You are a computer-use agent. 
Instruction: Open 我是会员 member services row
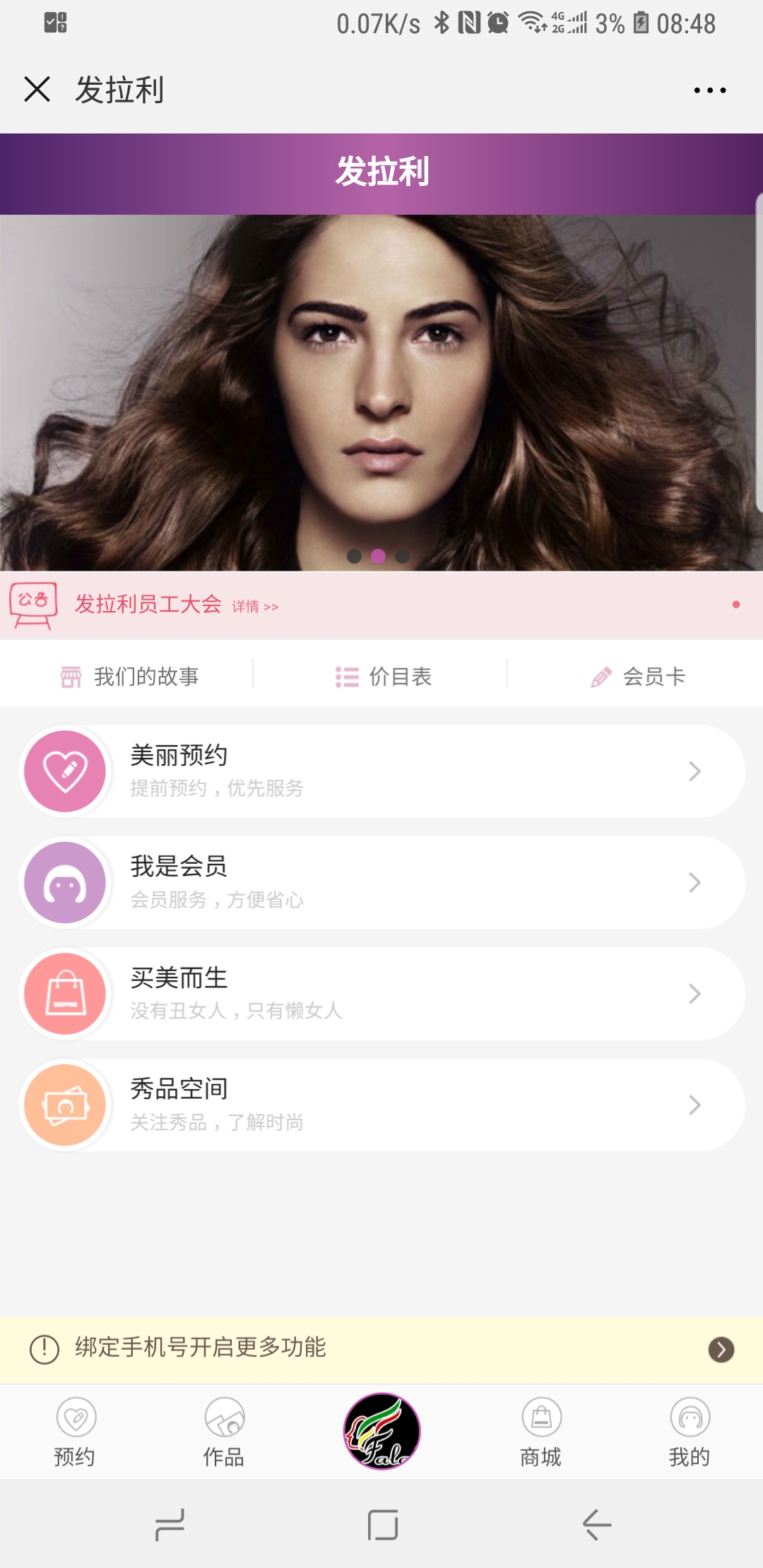click(x=381, y=883)
